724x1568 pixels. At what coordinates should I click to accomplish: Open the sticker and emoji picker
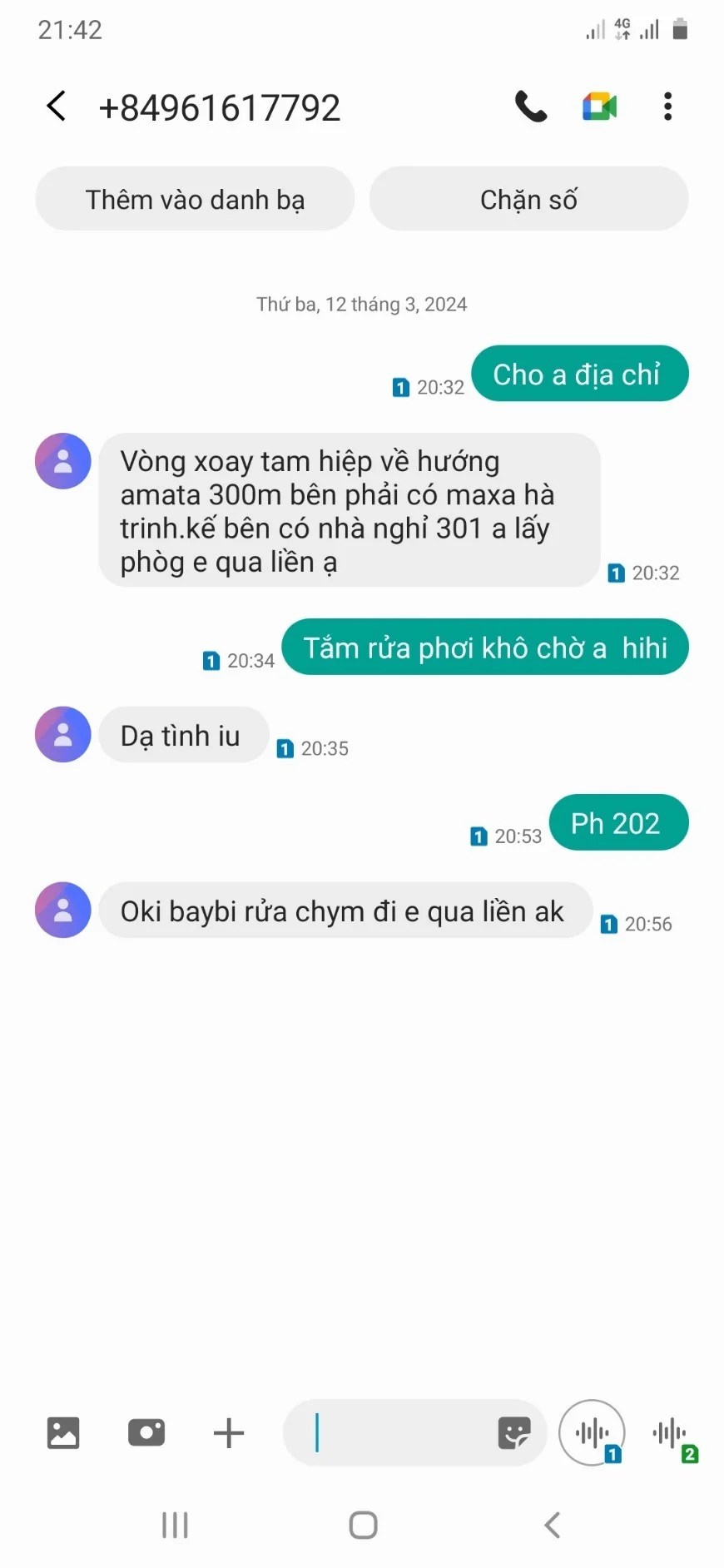513,1432
